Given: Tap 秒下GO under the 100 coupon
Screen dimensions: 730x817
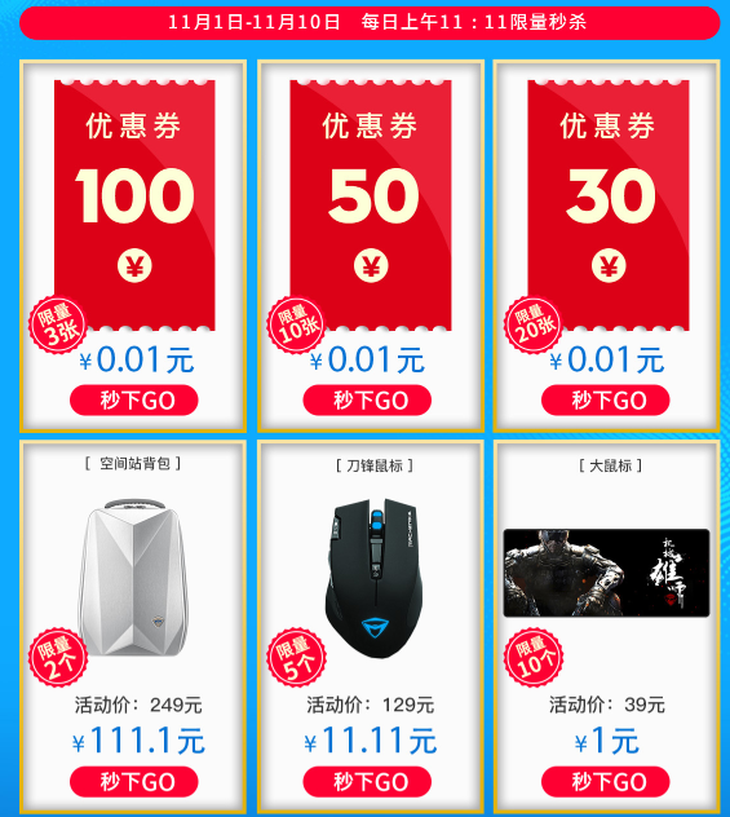Looking at the screenshot, I should 134,401.
